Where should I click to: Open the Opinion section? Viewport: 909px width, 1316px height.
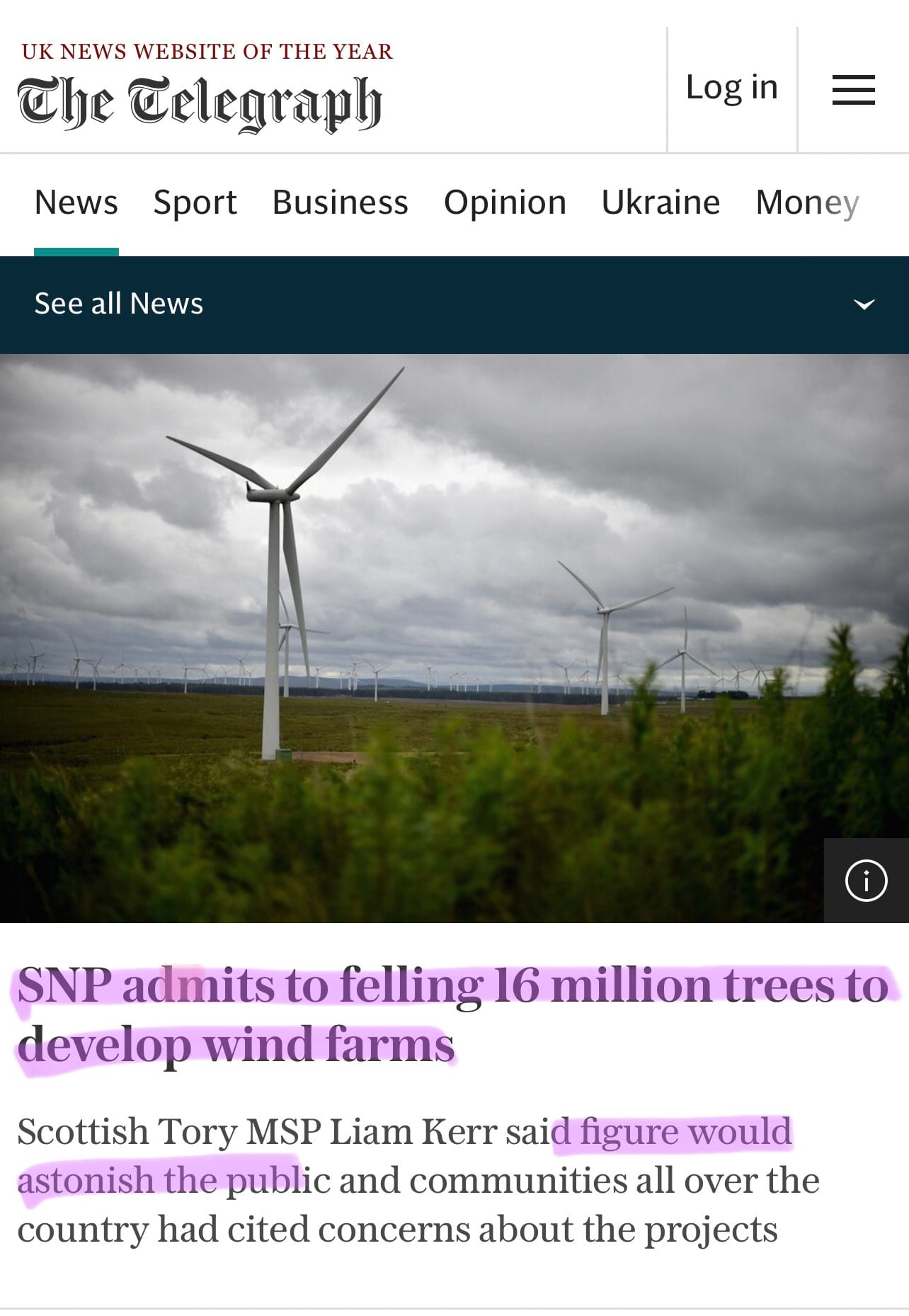click(505, 202)
